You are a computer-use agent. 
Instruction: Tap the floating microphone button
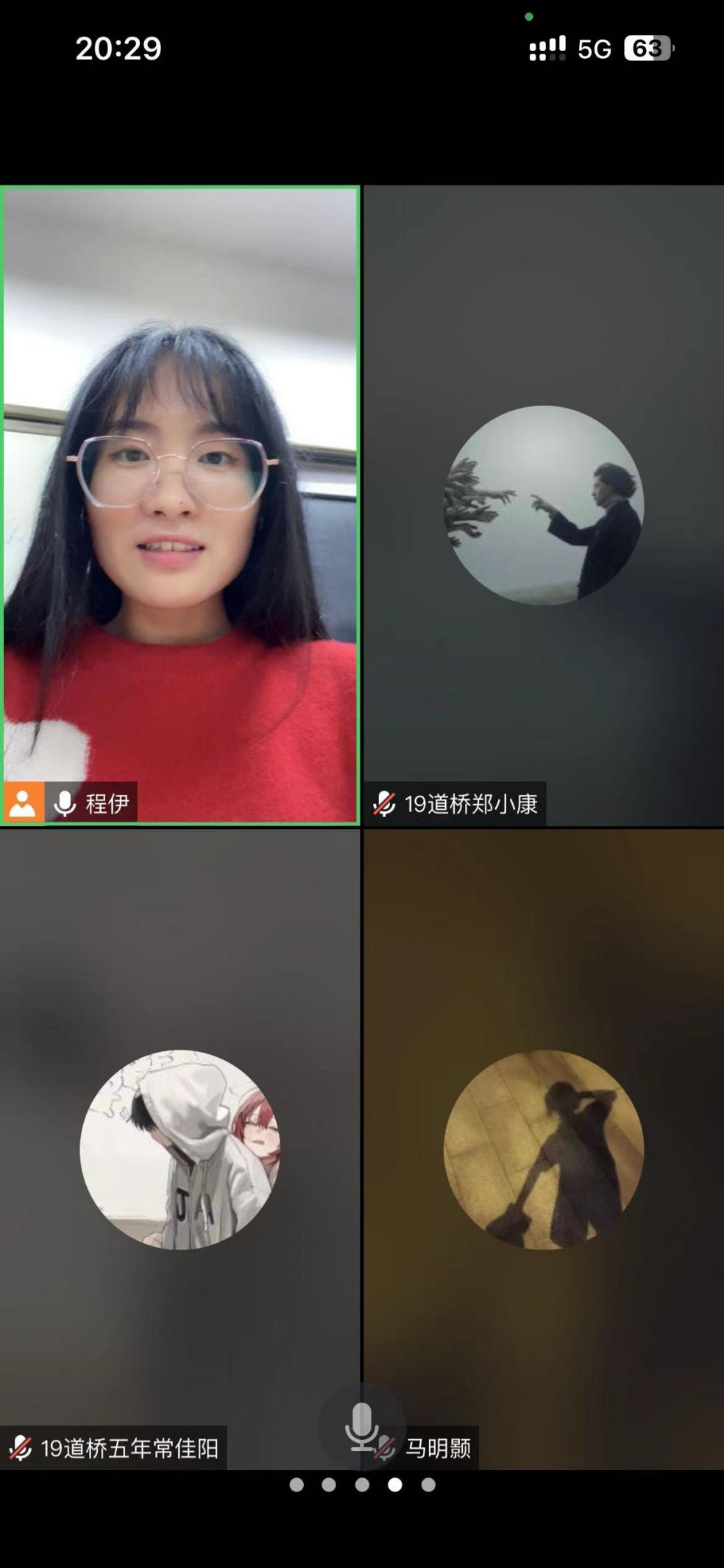coord(361,1427)
